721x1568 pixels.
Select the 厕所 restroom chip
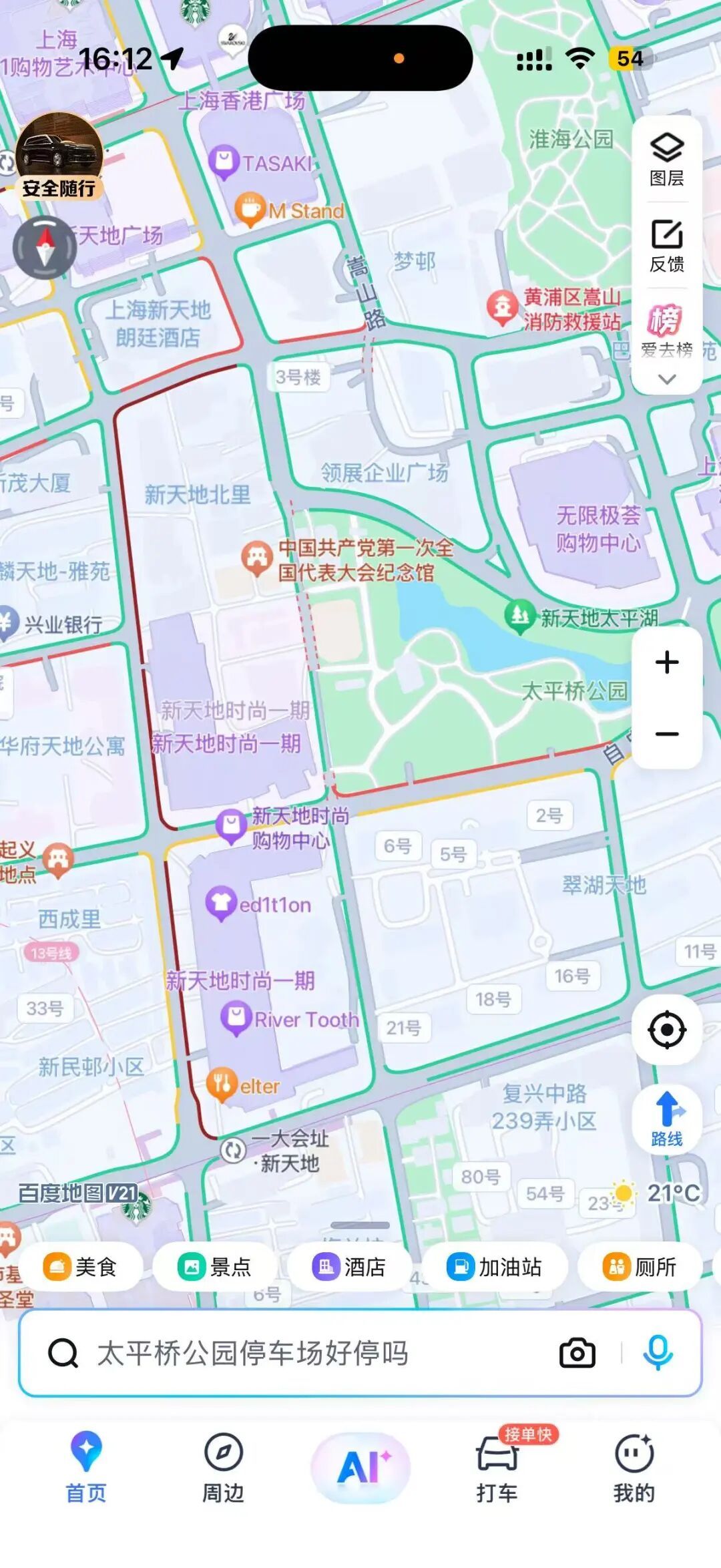640,1267
